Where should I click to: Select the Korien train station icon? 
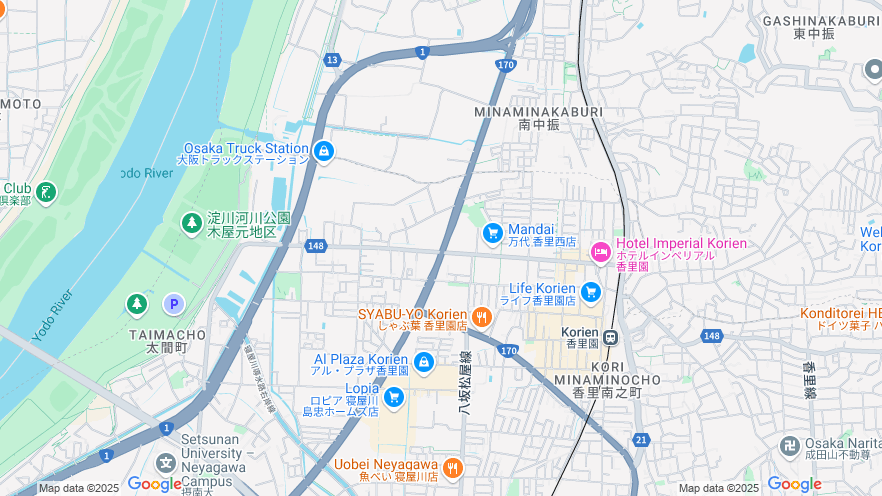[610, 338]
